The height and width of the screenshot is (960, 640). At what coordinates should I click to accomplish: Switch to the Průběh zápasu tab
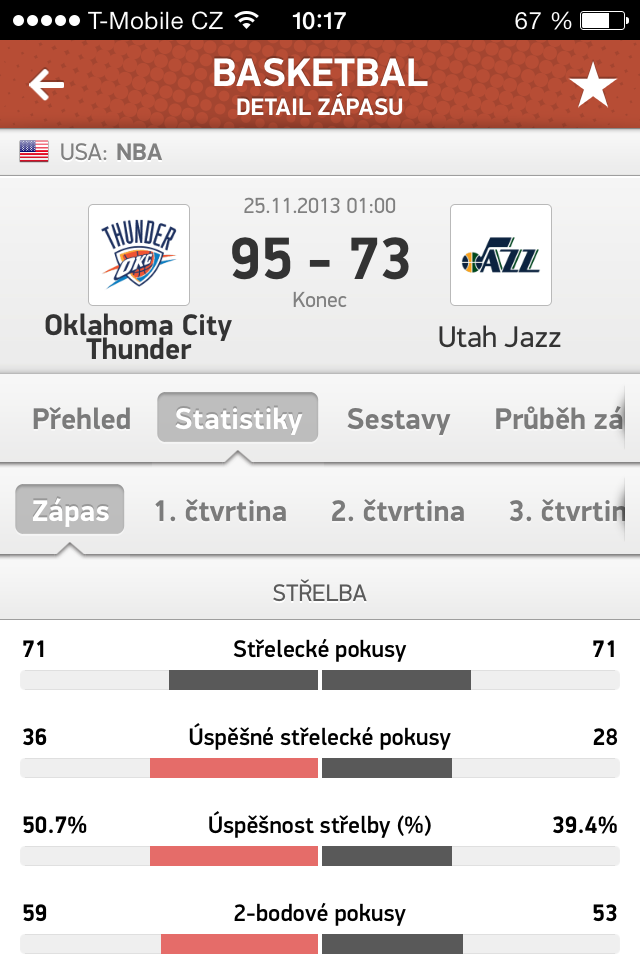point(558,419)
